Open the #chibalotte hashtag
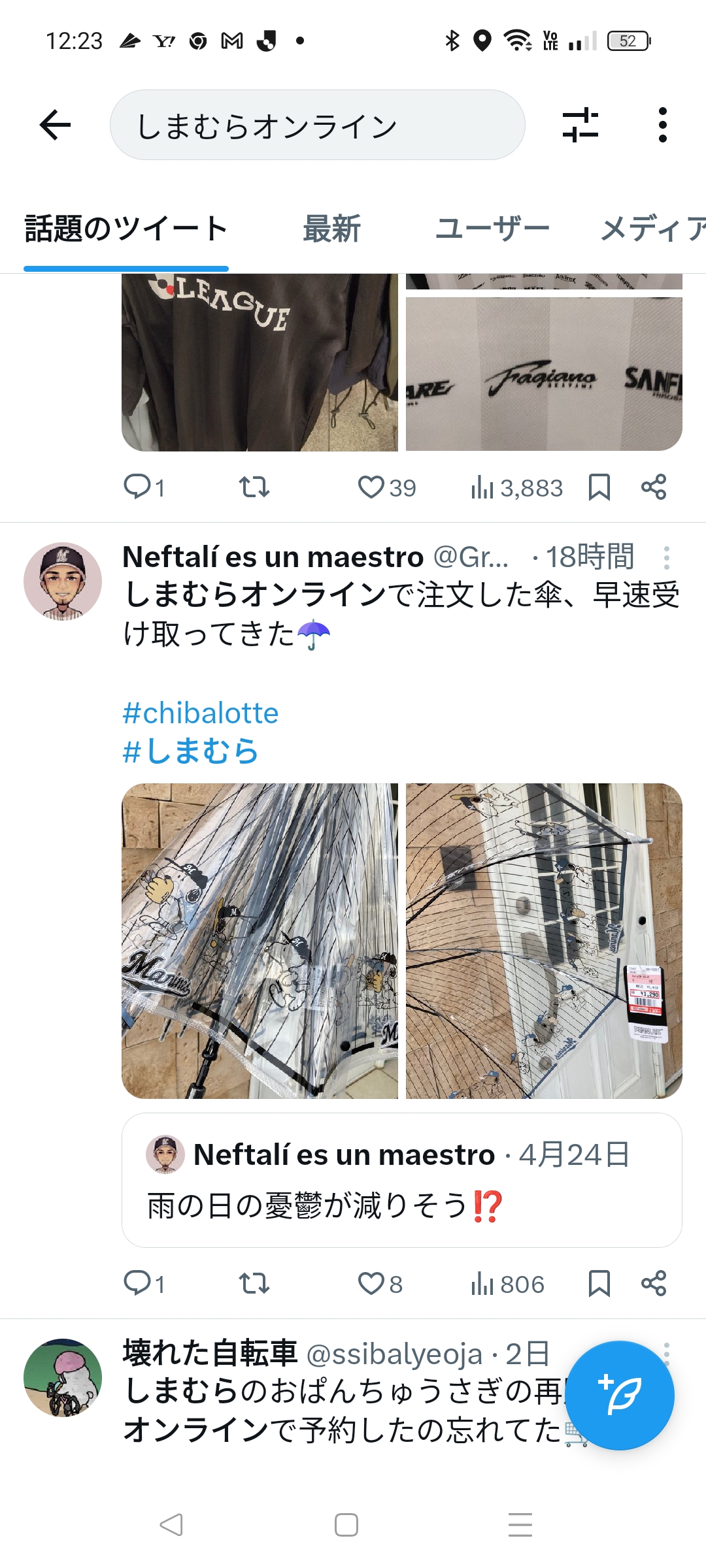 201,713
